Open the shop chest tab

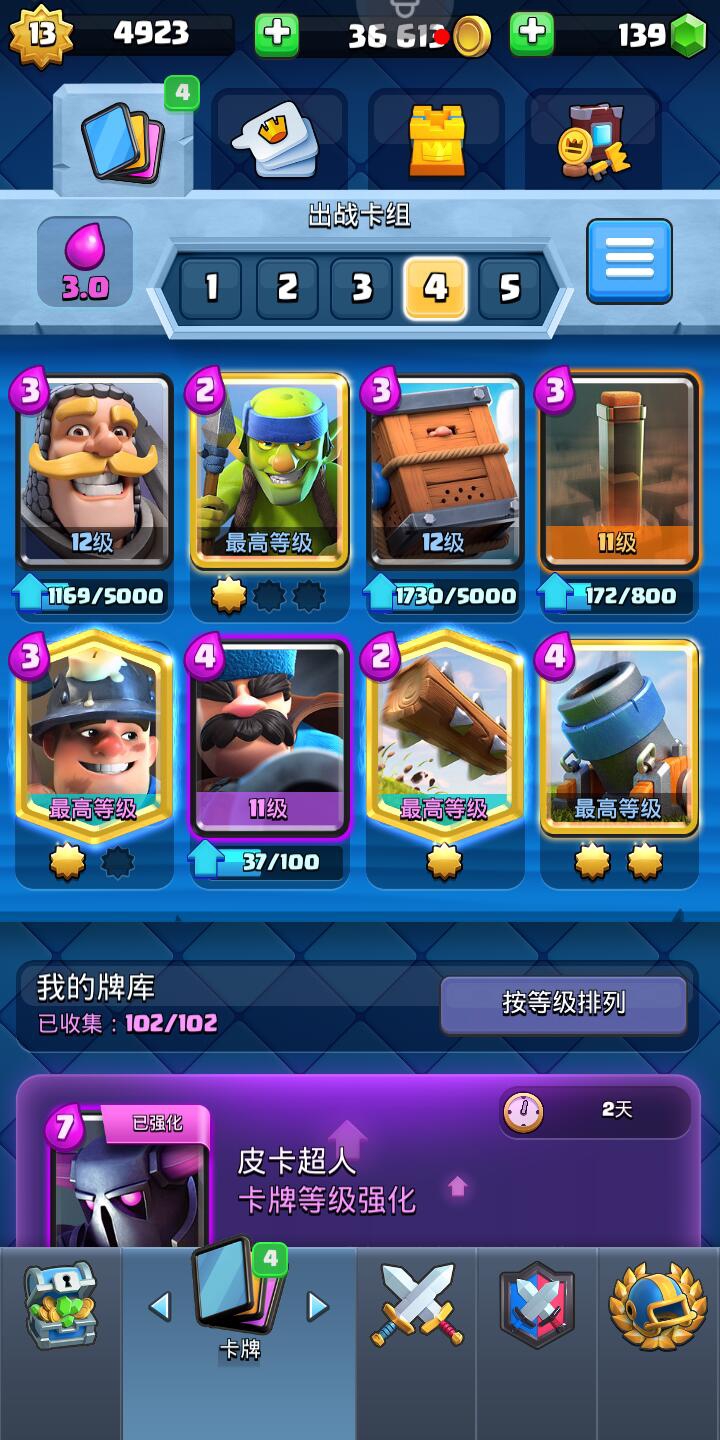pos(60,1305)
